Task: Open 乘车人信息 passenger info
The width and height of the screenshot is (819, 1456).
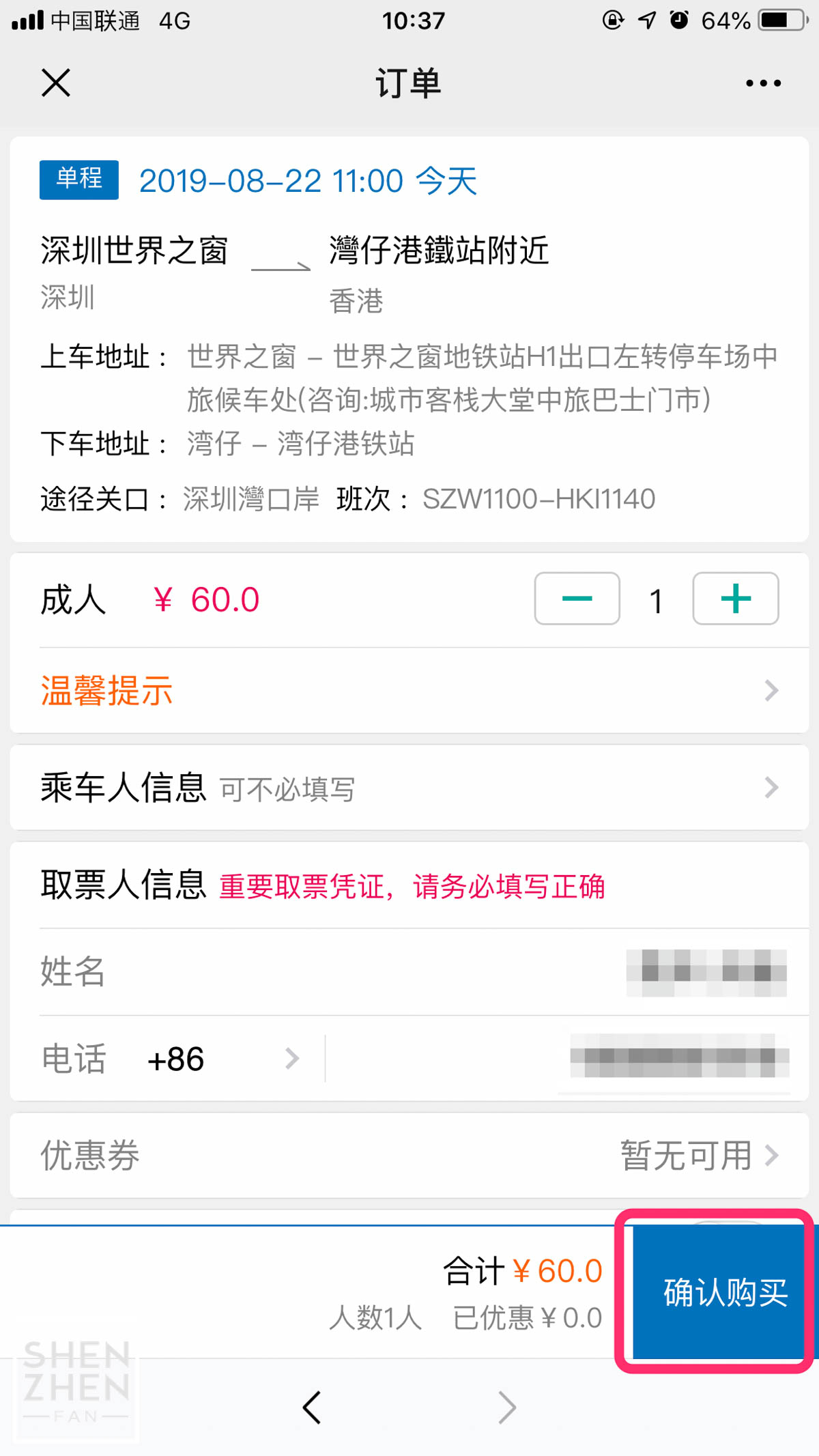Action: 409,788
